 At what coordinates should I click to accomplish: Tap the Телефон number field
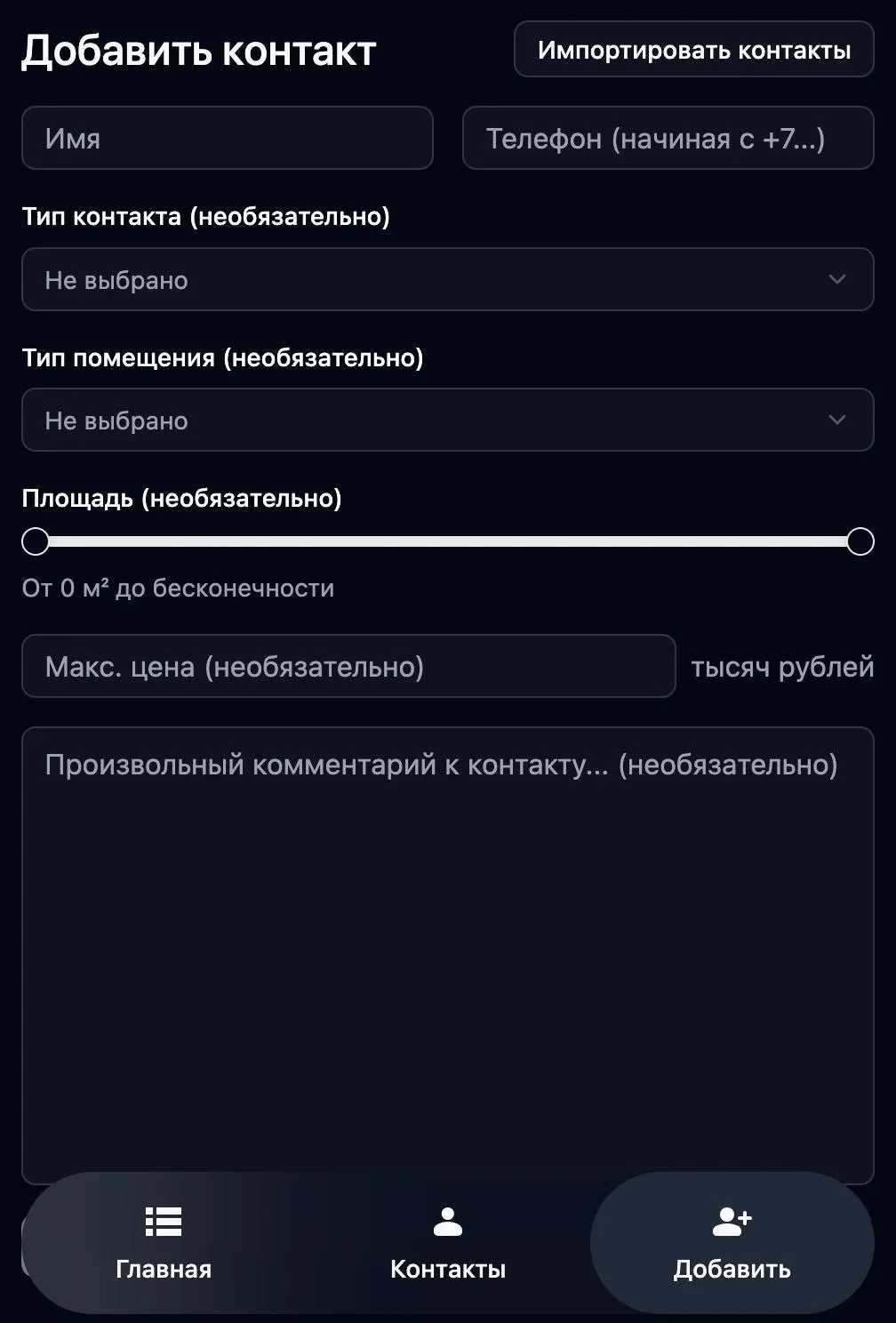point(668,138)
